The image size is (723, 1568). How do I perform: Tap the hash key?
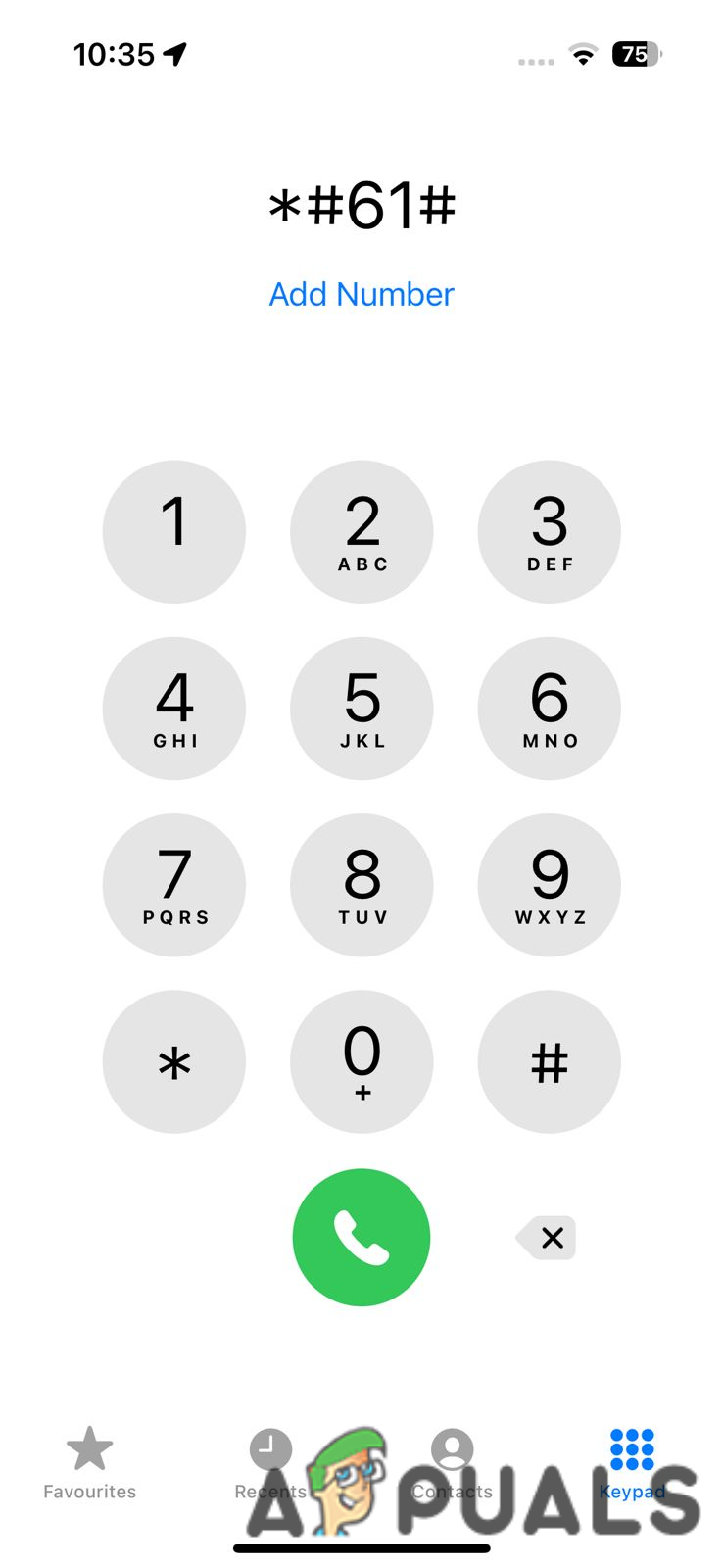tap(549, 1061)
